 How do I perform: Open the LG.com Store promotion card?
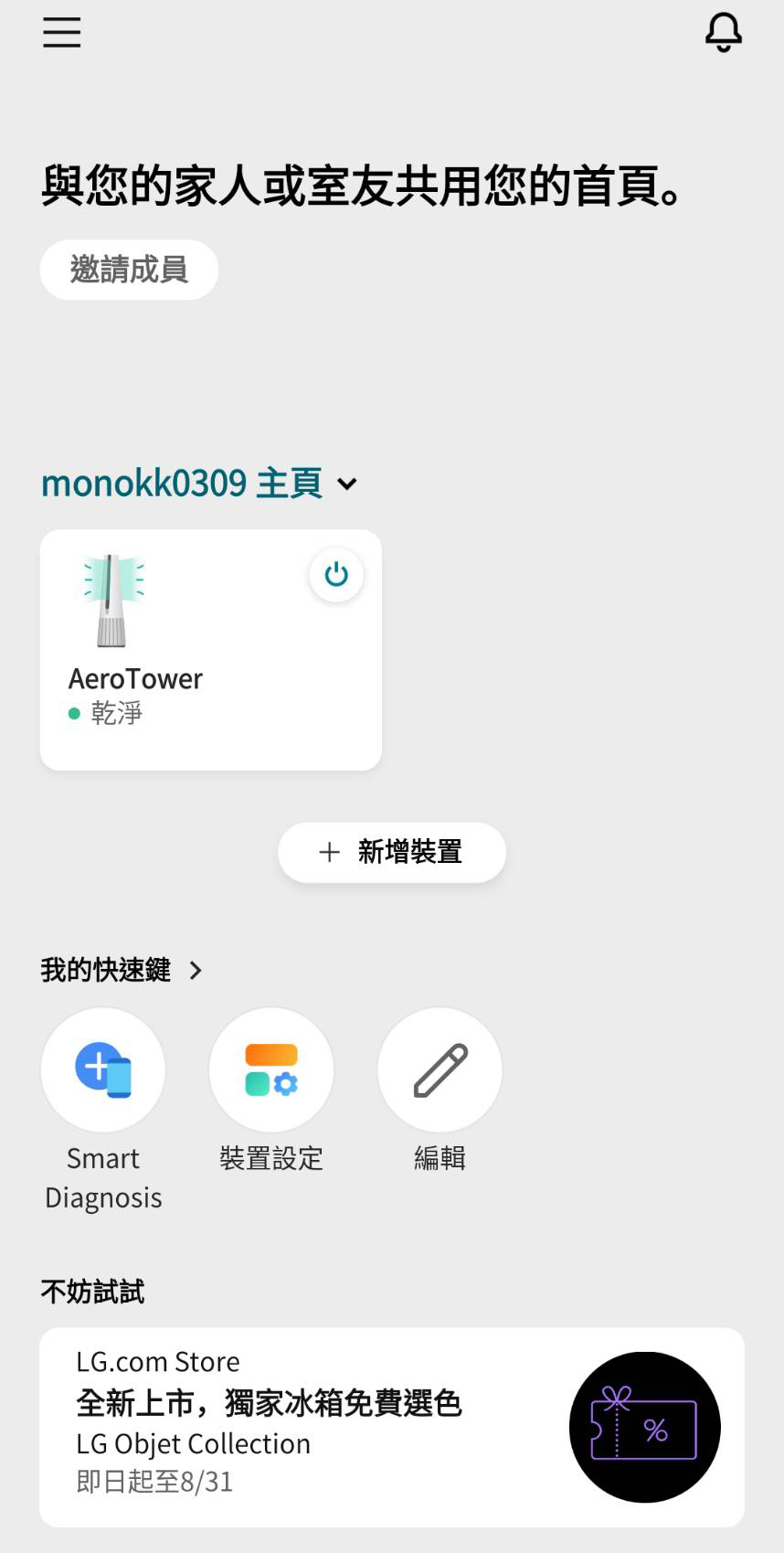click(391, 1426)
